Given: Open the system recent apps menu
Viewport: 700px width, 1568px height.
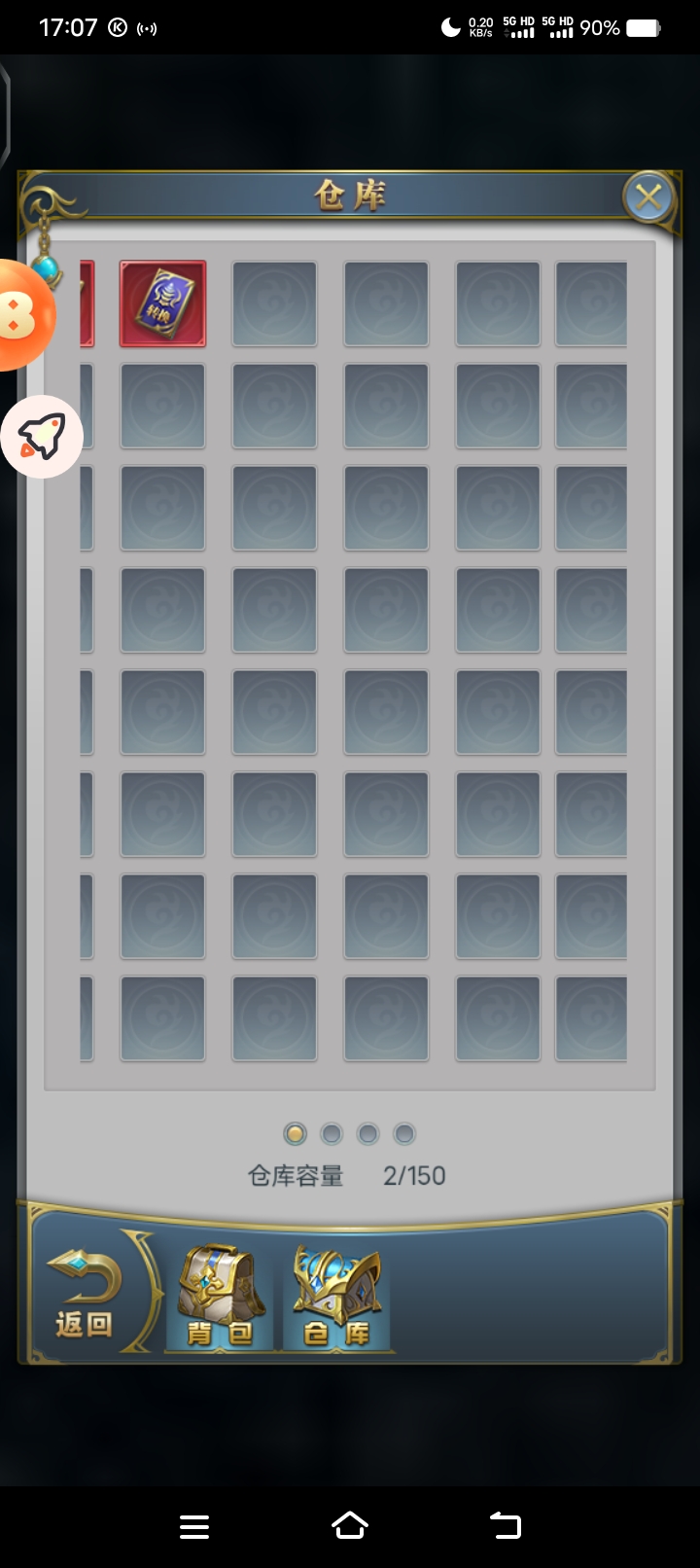Looking at the screenshot, I should tap(194, 1527).
